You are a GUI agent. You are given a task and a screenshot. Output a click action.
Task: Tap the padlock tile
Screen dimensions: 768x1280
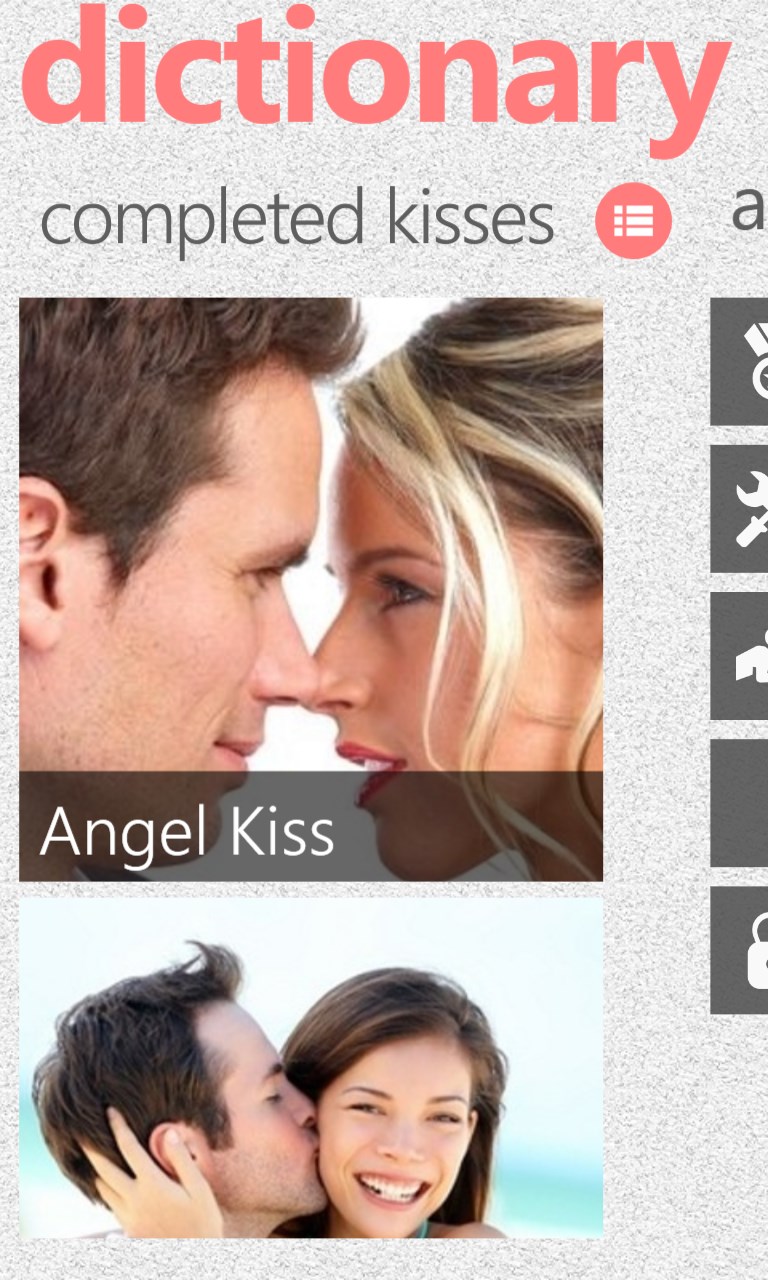tap(741, 950)
